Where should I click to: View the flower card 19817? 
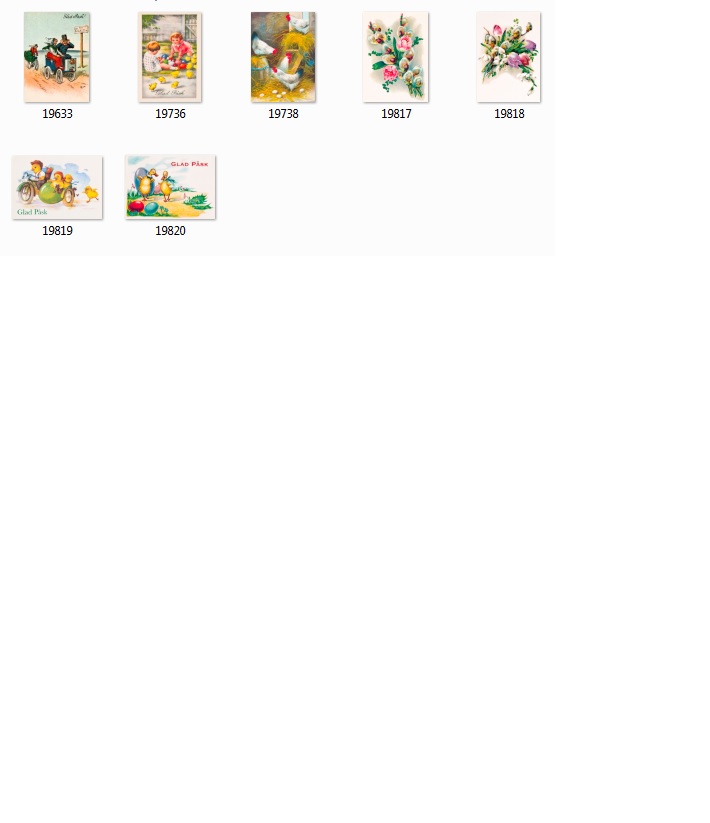point(396,57)
